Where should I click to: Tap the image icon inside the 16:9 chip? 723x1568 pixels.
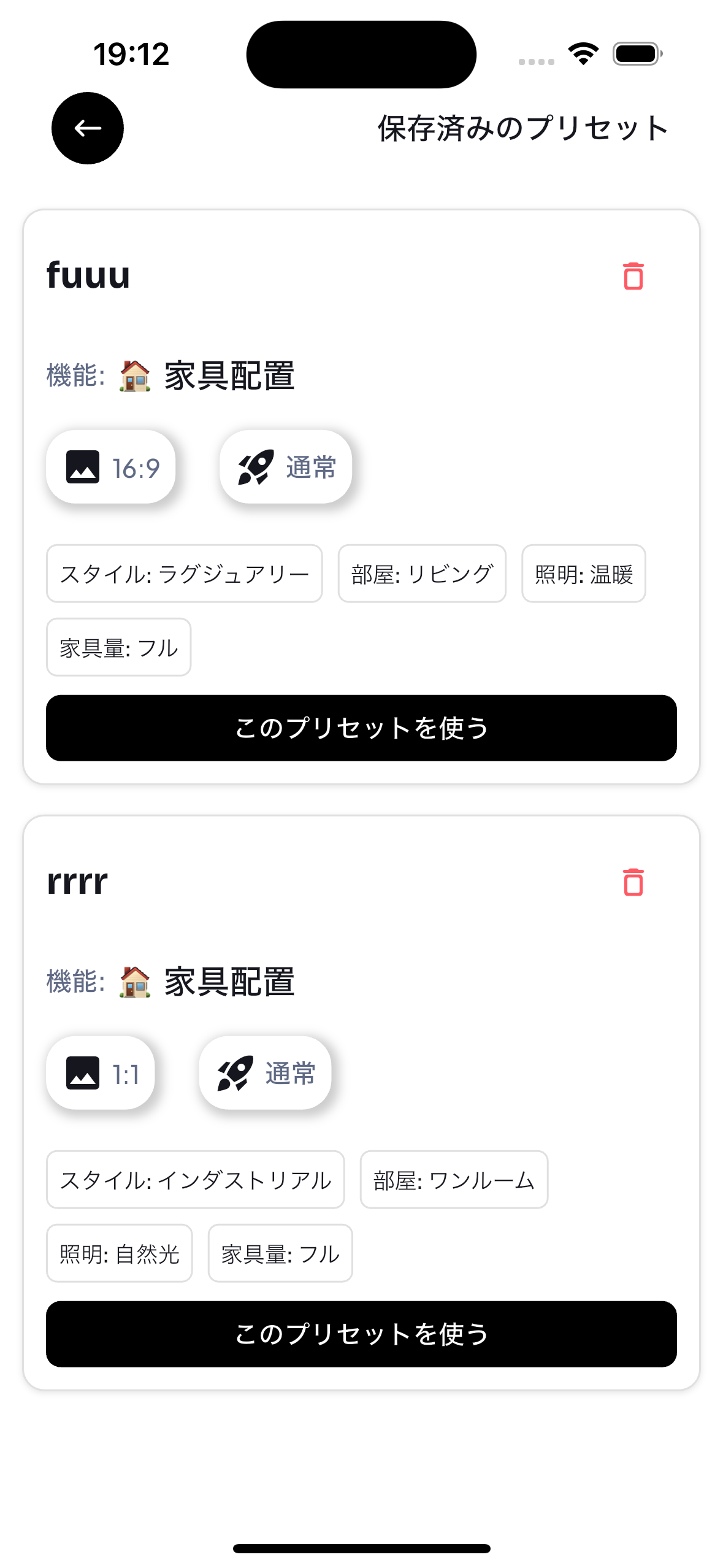coord(84,467)
